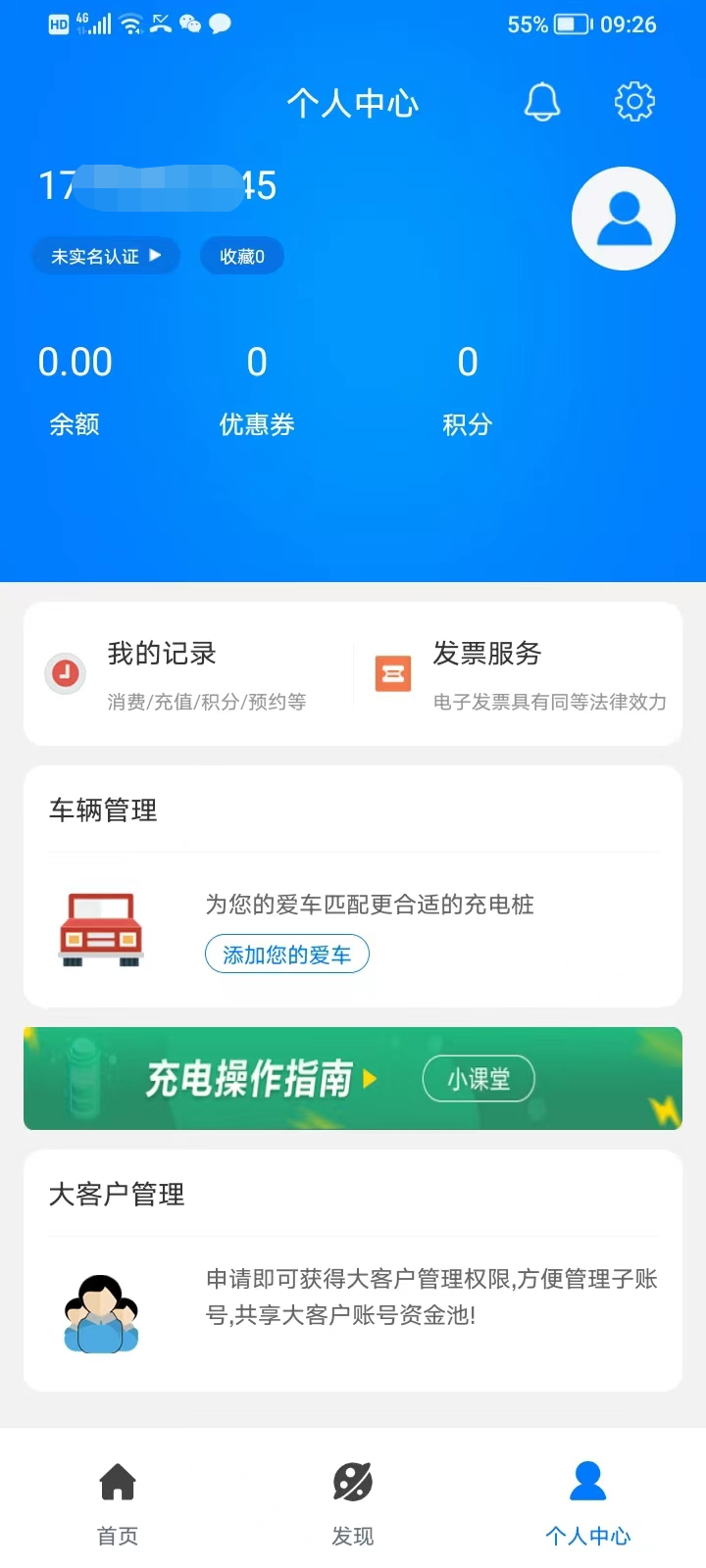Open 发票服务 via the orange invoice icon
Image resolution: width=706 pixels, height=1568 pixels.
click(x=391, y=674)
